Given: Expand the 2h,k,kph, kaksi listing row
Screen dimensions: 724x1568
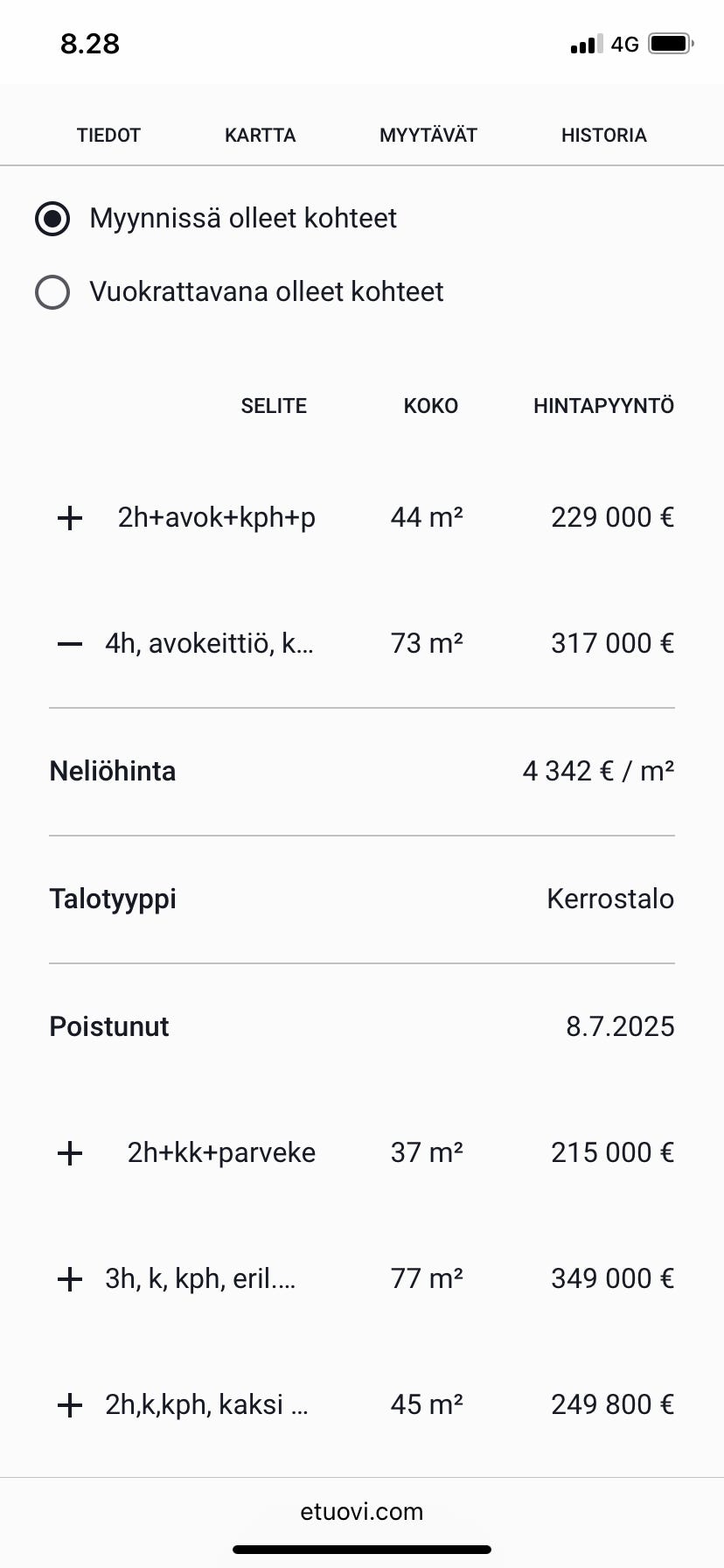Looking at the screenshot, I should [x=70, y=1405].
